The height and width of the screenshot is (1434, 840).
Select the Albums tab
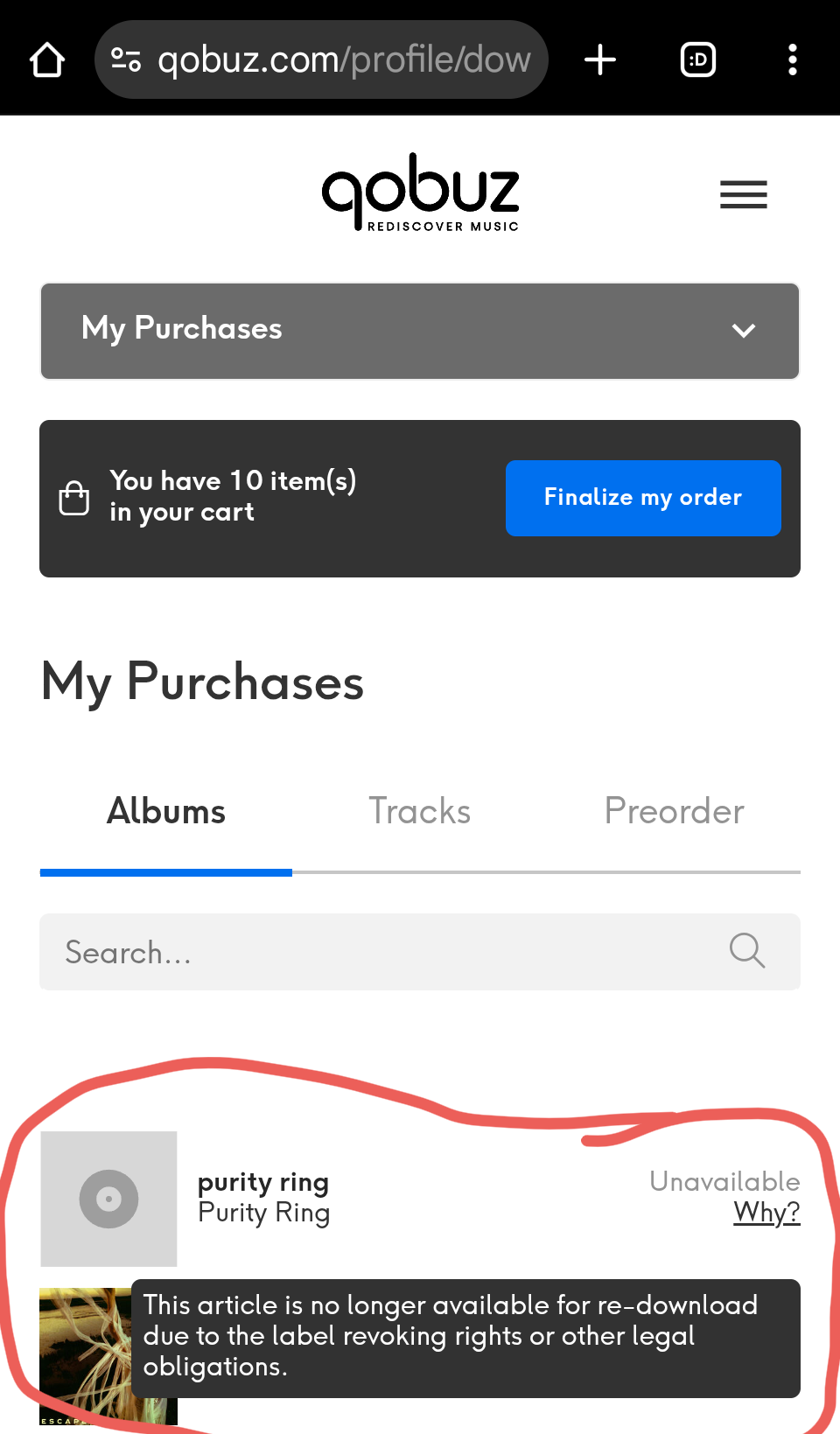point(166,811)
